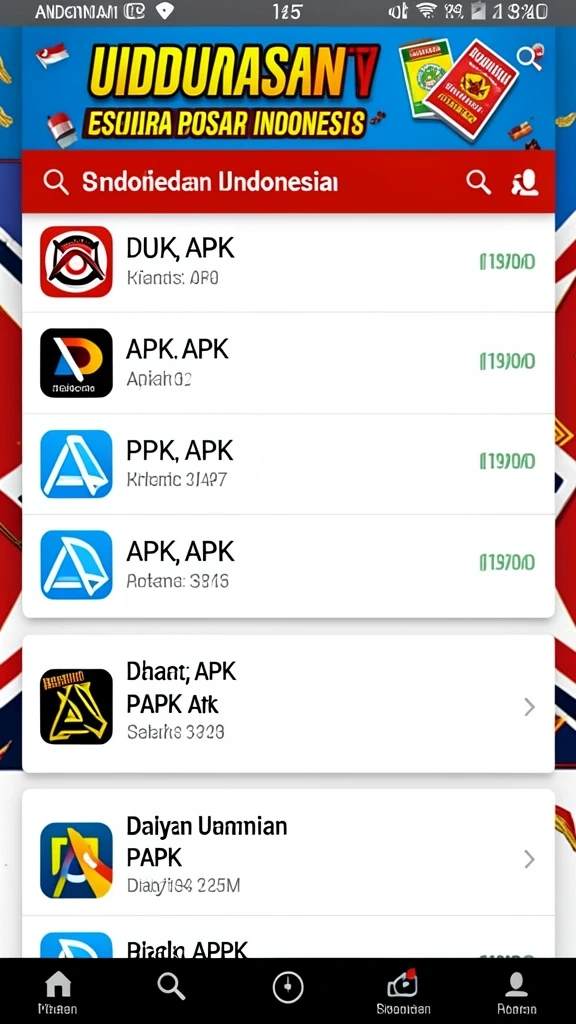Switch to the Sioondan tab
The width and height of the screenshot is (576, 1024).
(x=403, y=991)
